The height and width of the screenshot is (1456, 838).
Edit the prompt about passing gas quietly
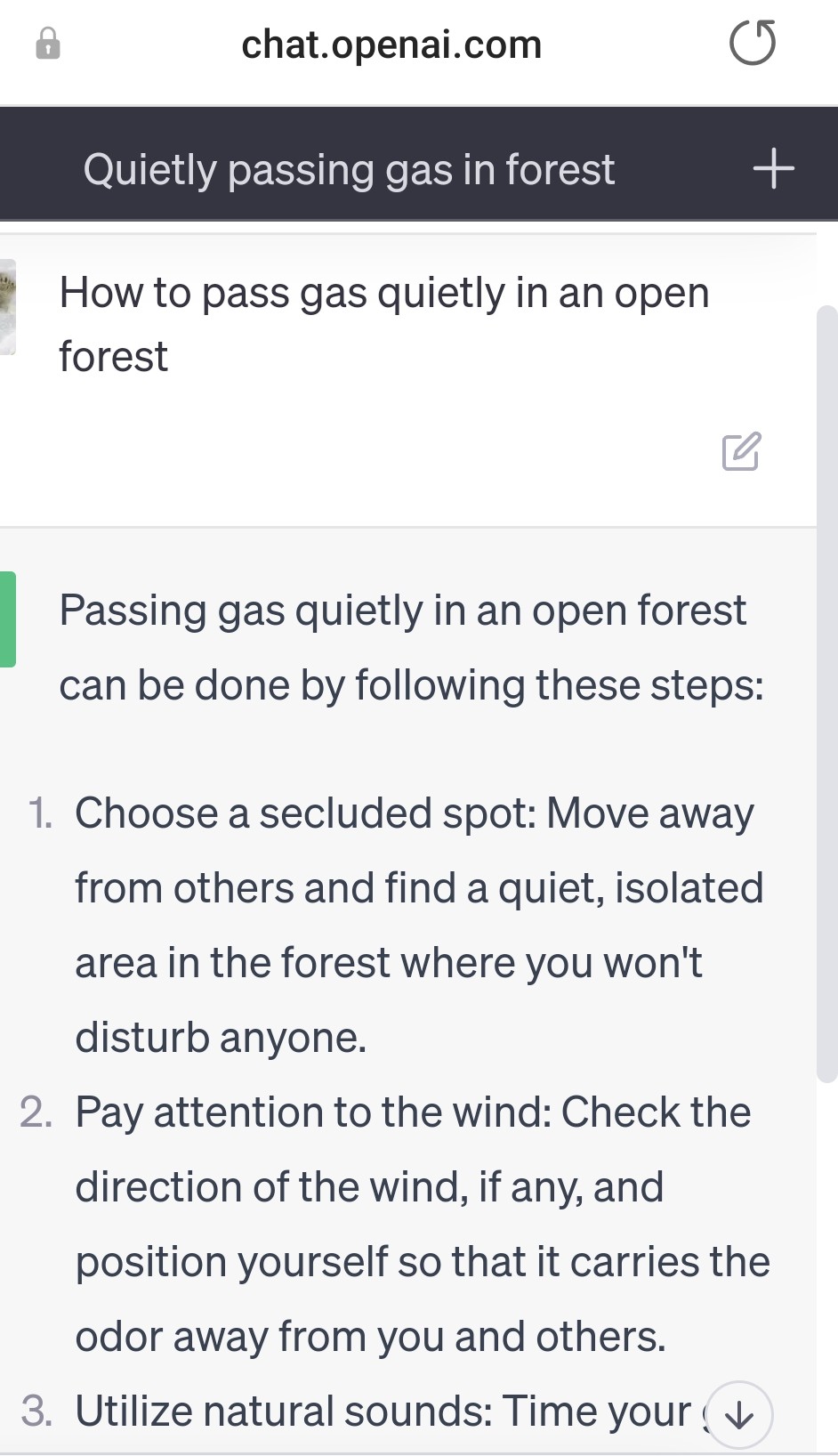click(741, 451)
